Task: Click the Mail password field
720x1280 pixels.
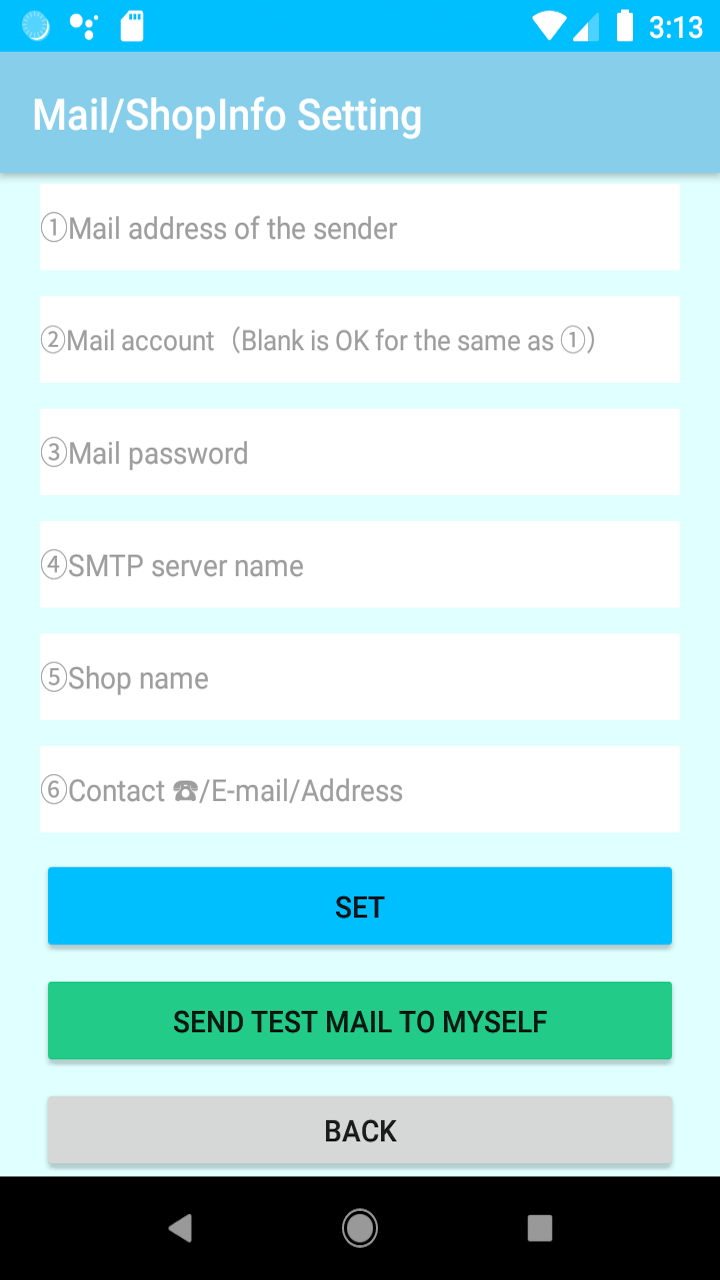Action: (360, 452)
